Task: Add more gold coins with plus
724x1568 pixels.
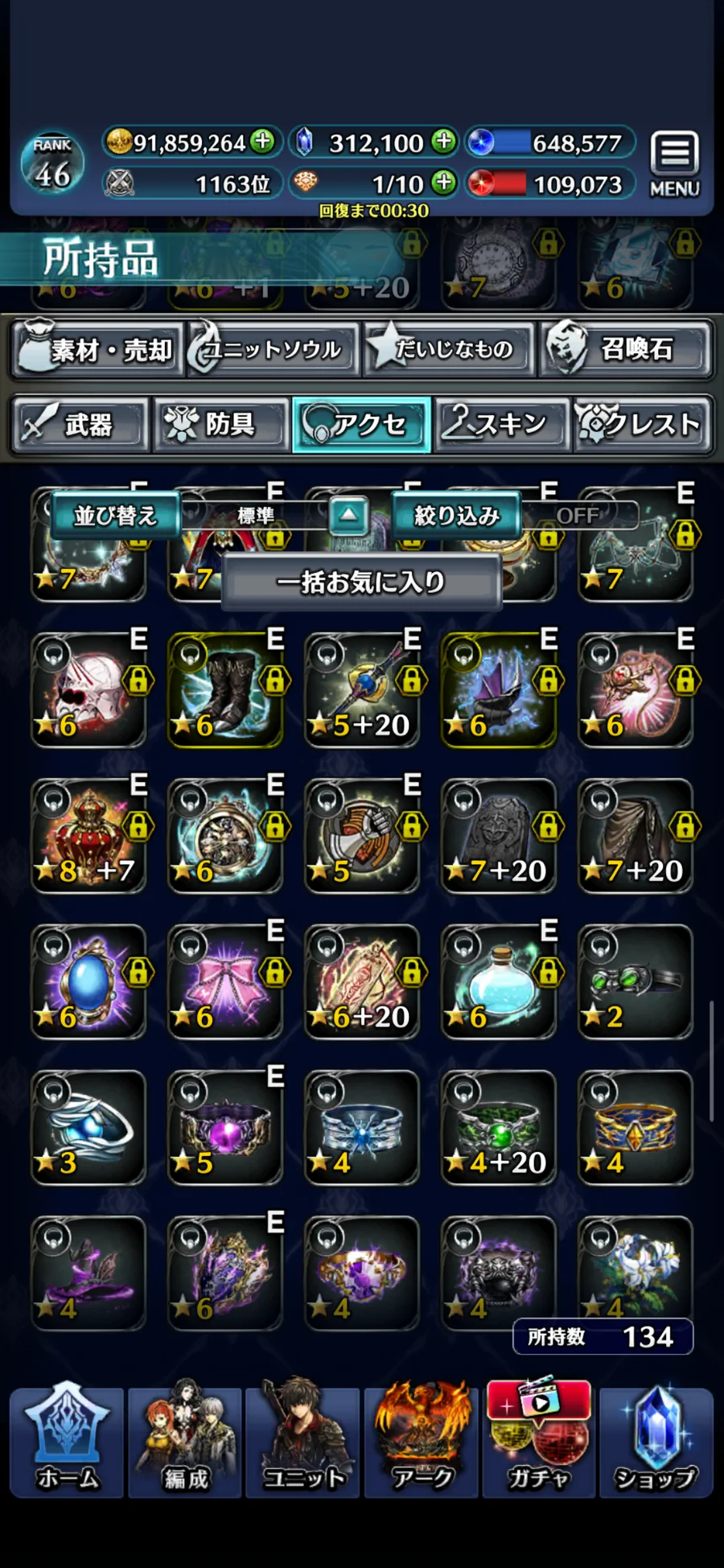Action: pos(262,142)
